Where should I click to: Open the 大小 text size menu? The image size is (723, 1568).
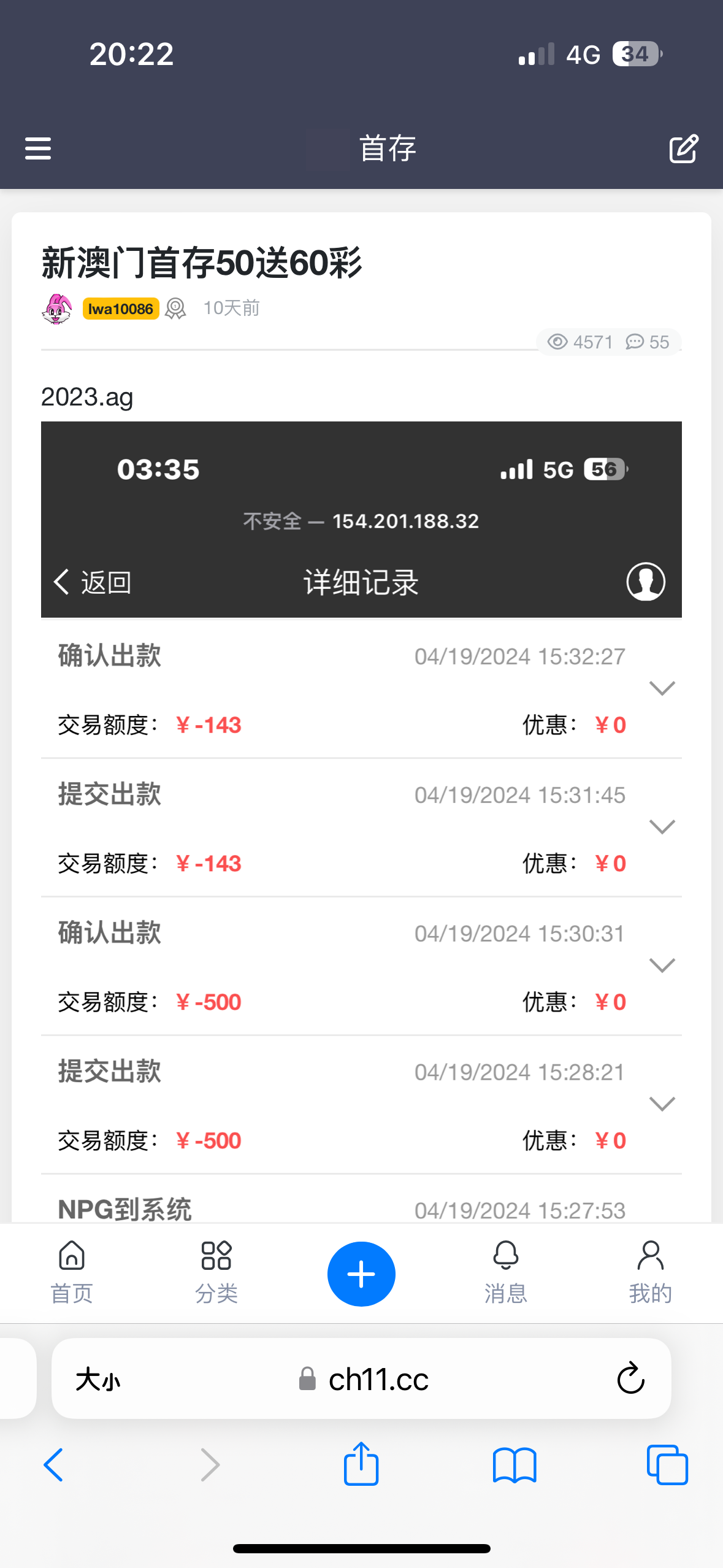tap(98, 1380)
